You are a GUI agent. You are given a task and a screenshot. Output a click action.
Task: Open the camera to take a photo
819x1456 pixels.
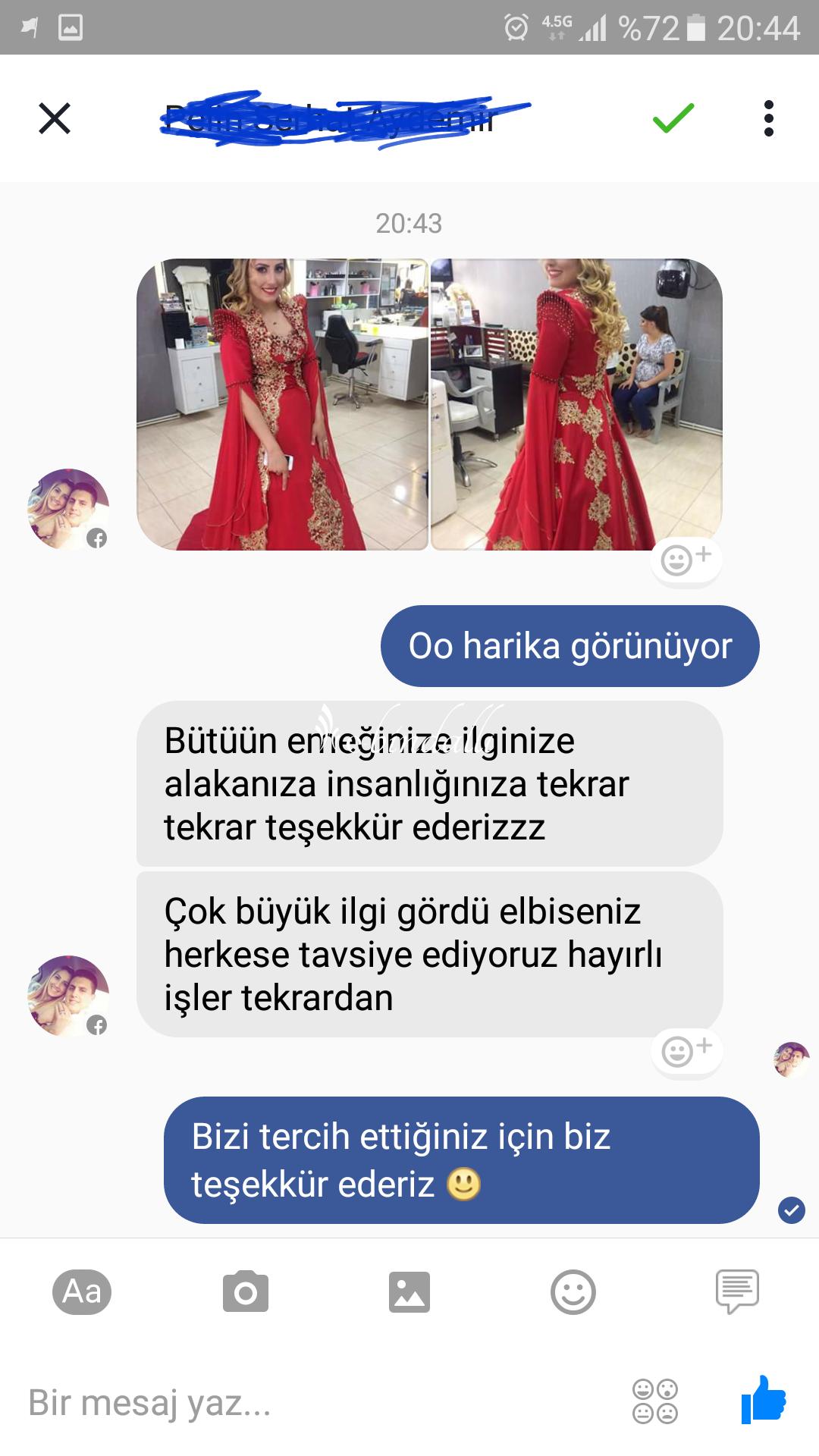tap(246, 1291)
